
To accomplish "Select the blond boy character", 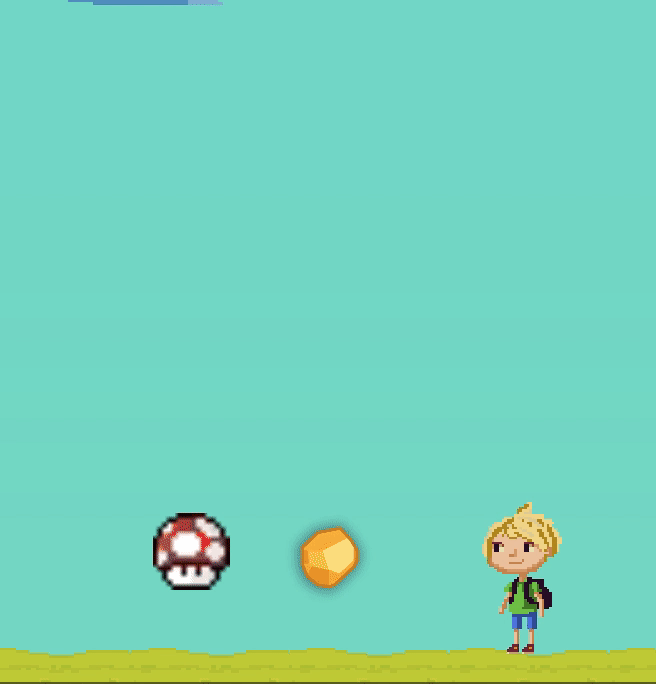I will 522,580.
